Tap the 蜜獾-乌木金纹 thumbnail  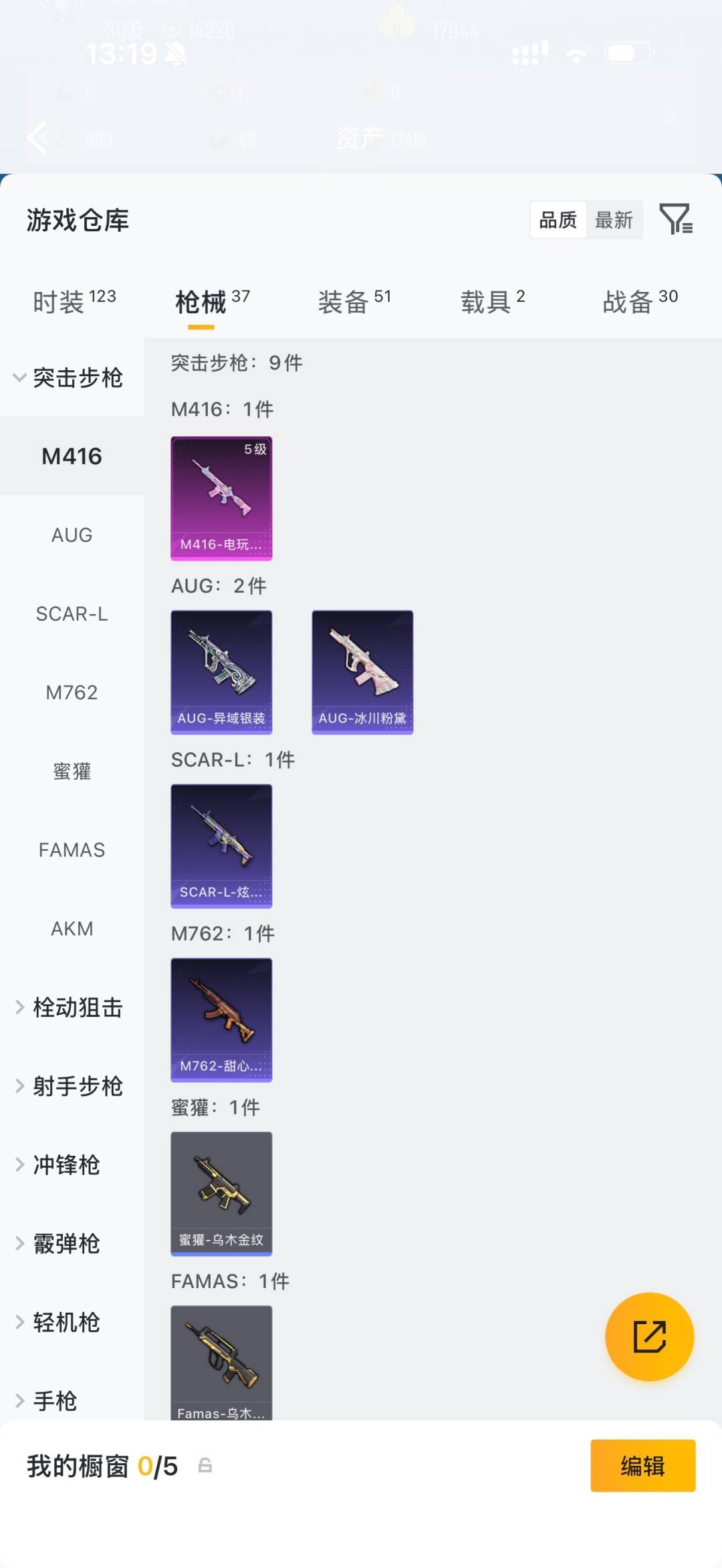[221, 1195]
